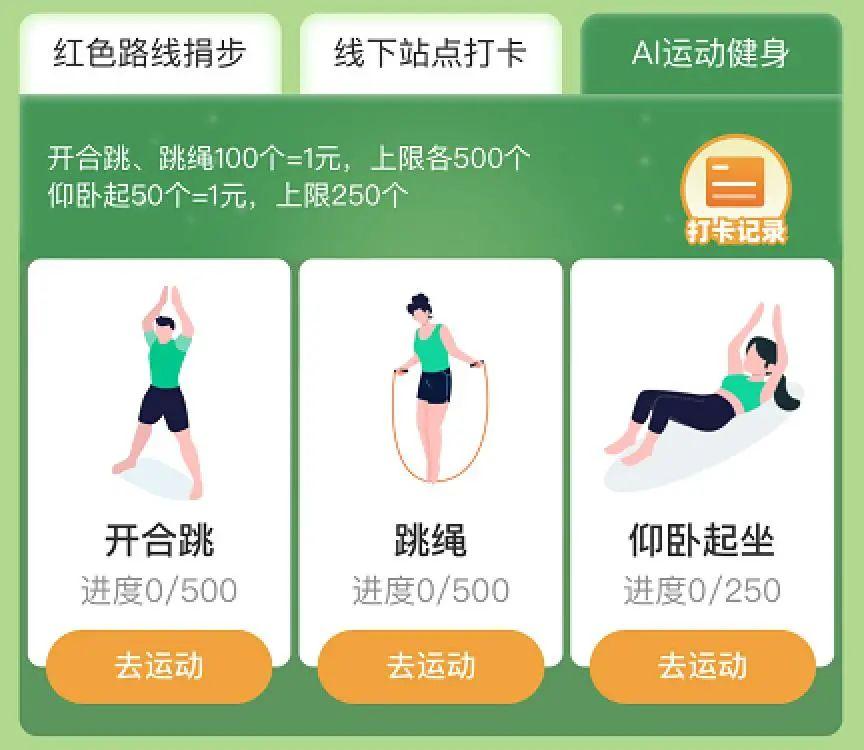Select the AI运动健身 tab
The image size is (864, 750).
(x=711, y=54)
